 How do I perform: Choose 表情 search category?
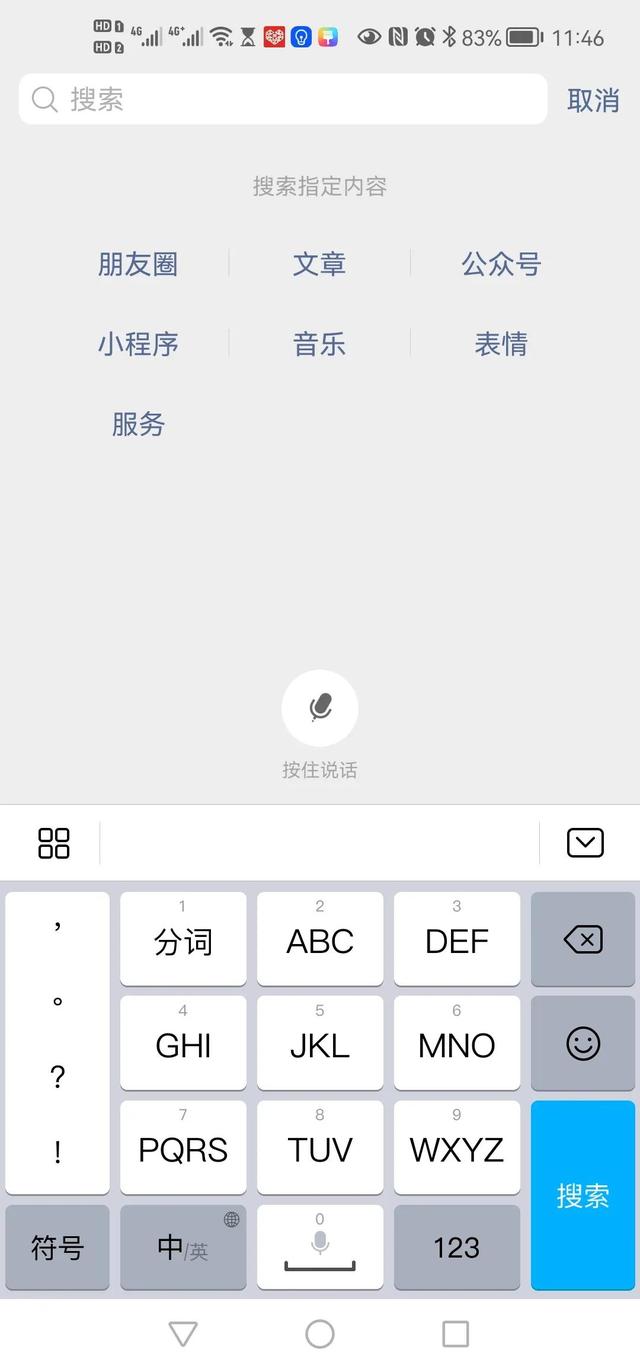[501, 344]
